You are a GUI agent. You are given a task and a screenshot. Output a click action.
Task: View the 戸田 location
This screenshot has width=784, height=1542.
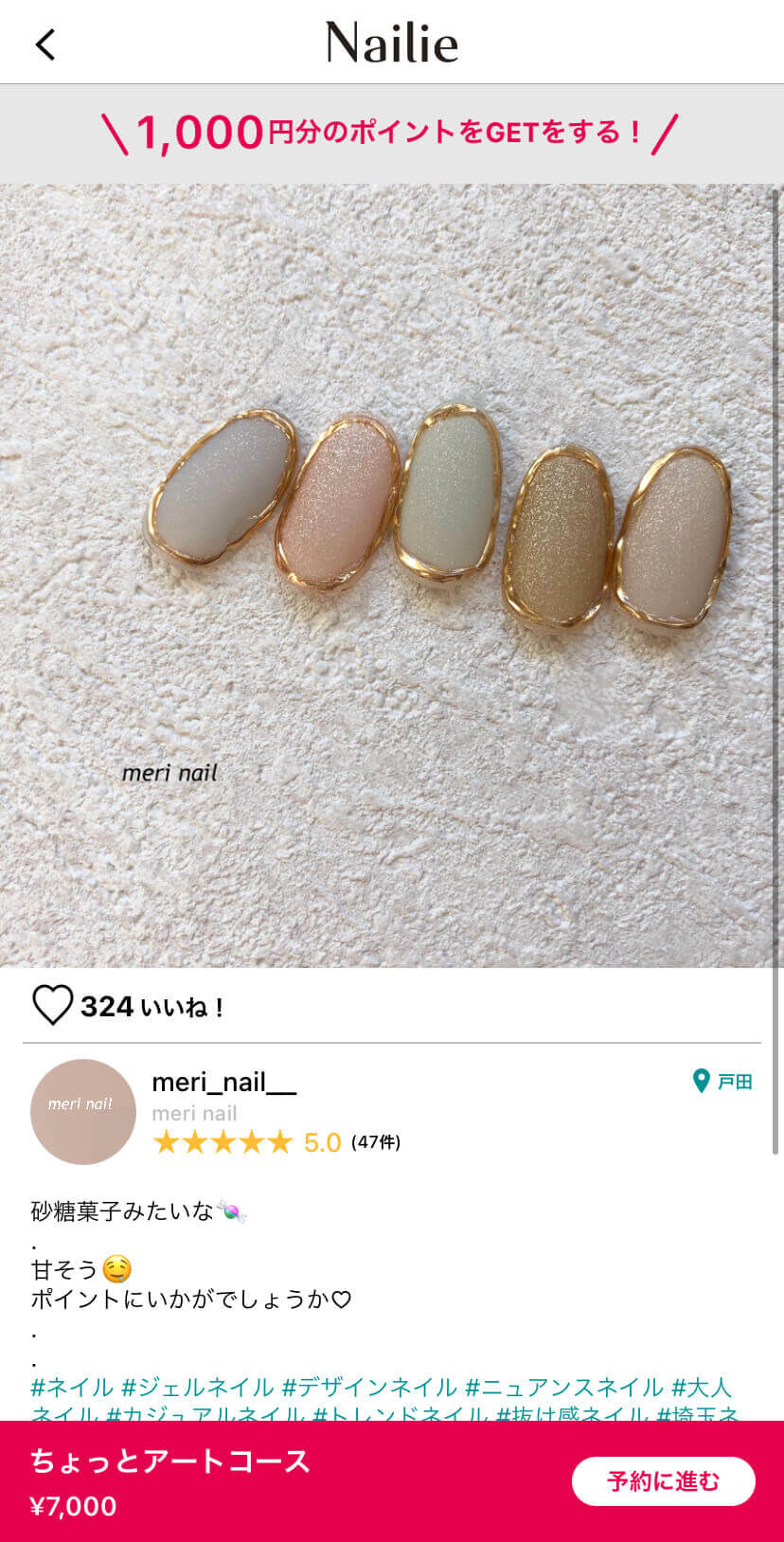722,1081
